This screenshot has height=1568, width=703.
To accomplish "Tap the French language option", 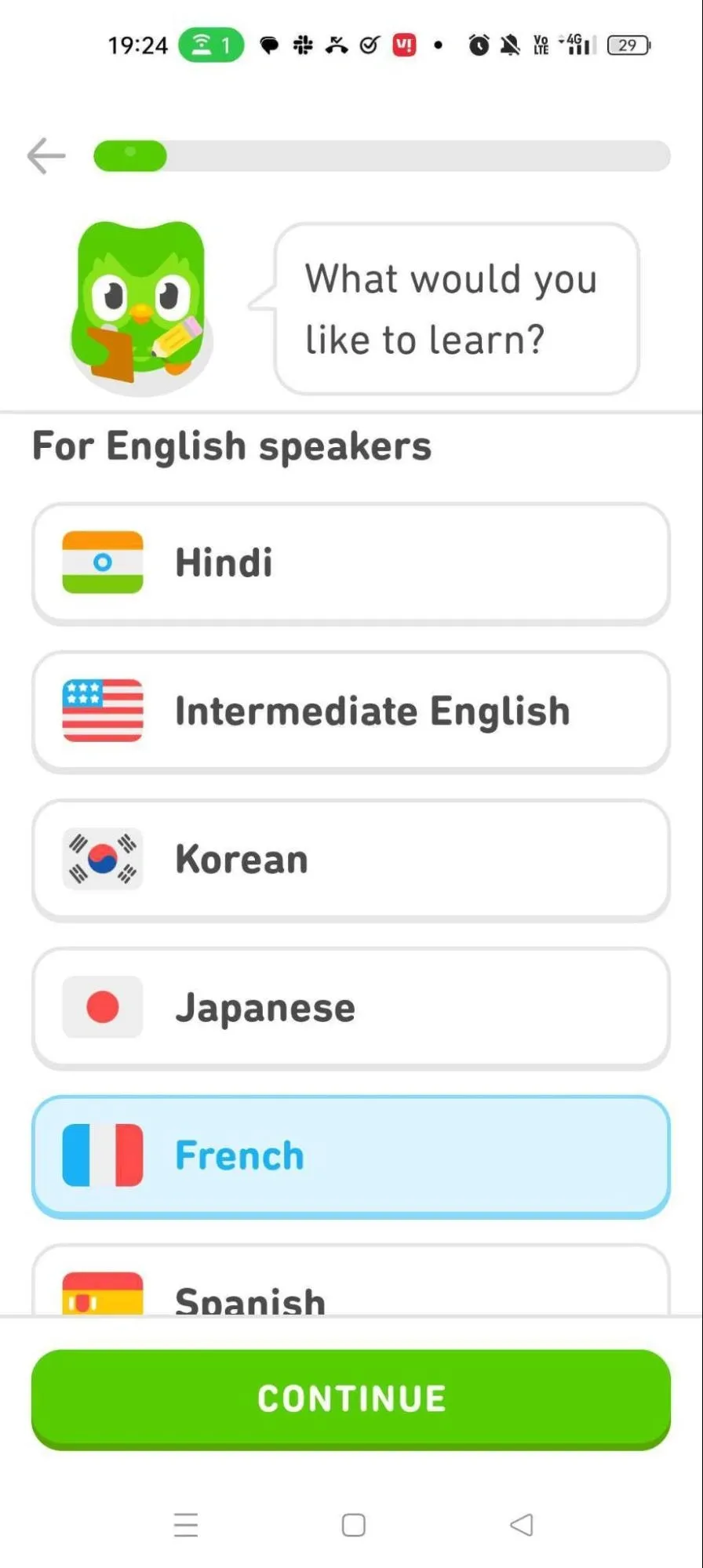I will [x=351, y=1156].
